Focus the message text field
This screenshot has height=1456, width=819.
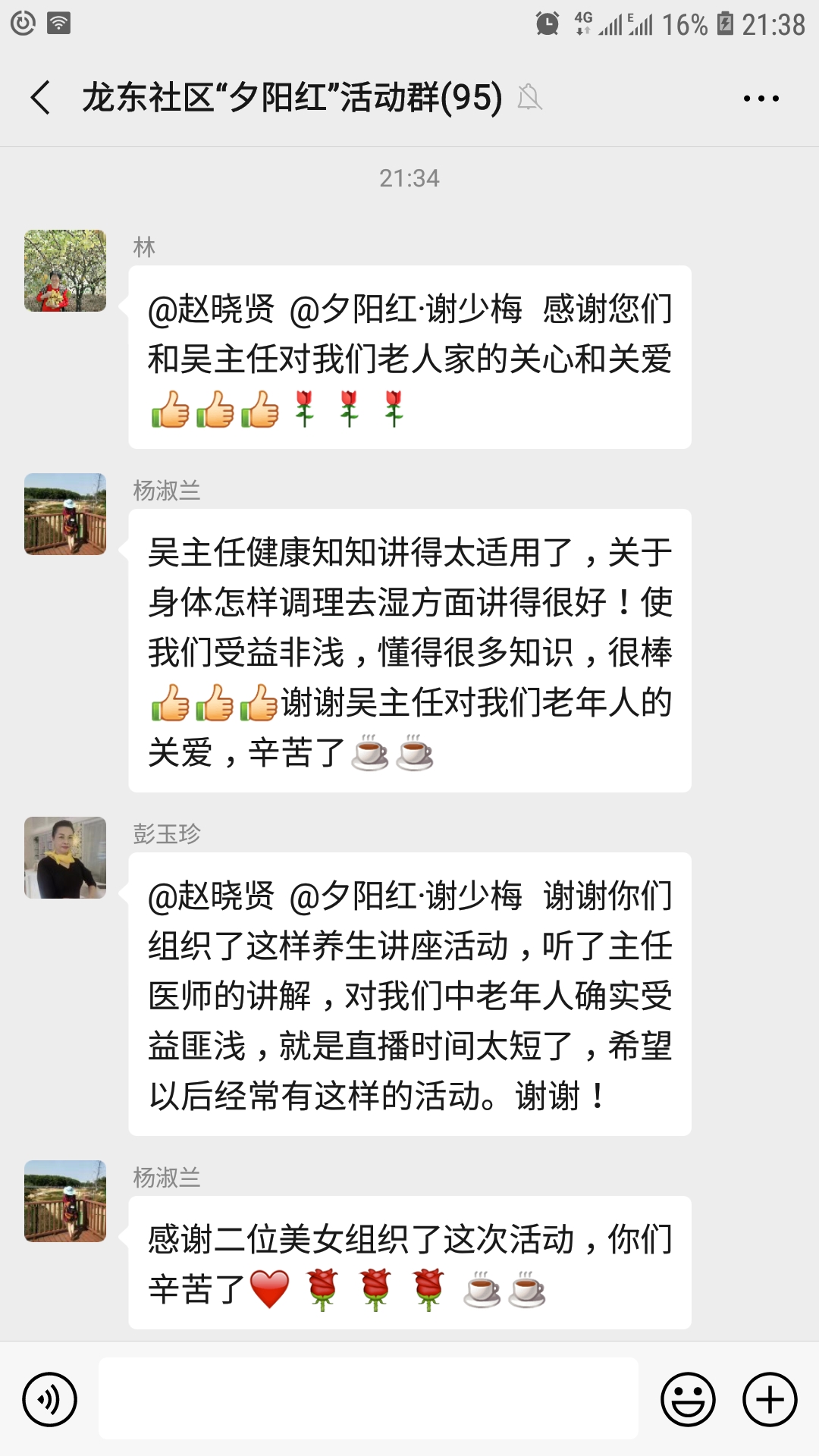click(368, 1398)
